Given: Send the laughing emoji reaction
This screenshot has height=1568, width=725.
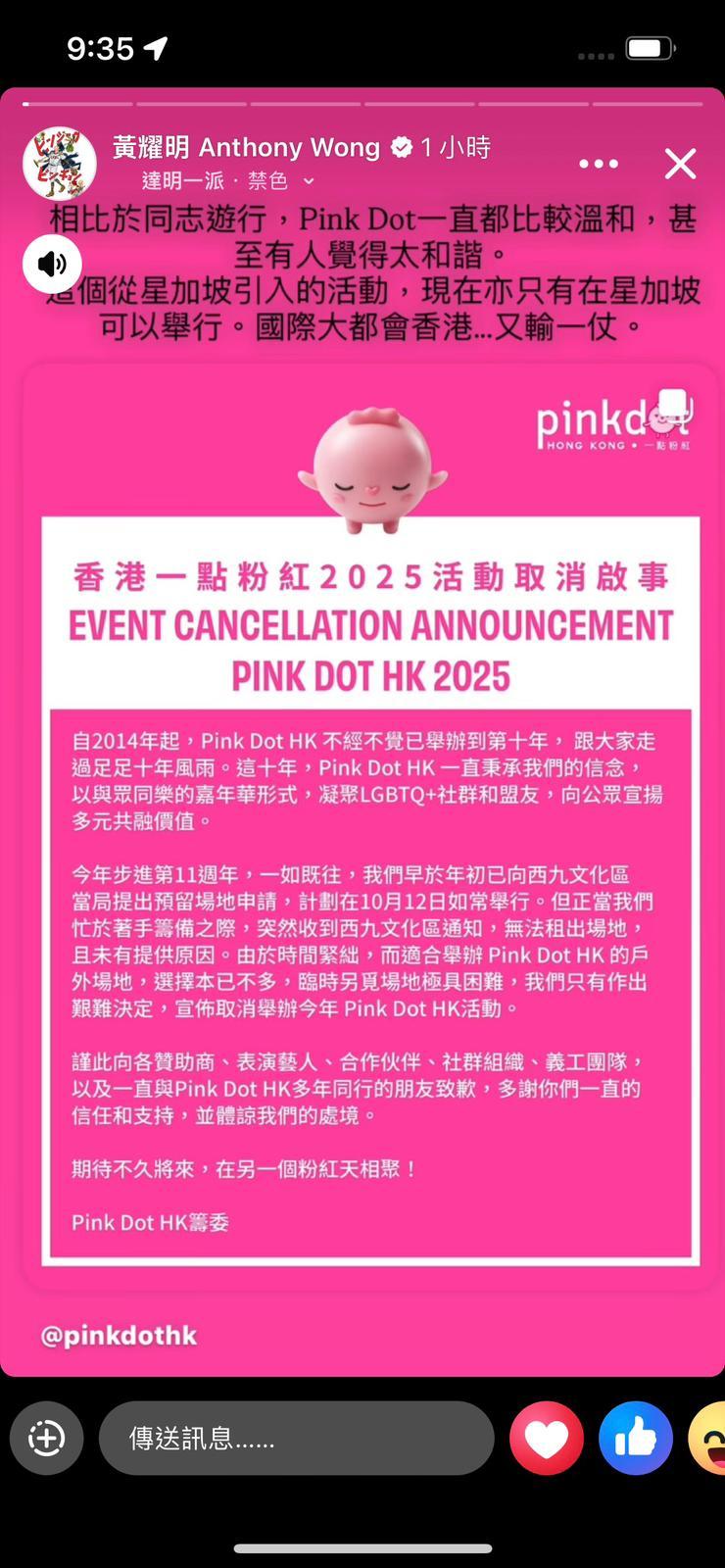Looking at the screenshot, I should (710, 1438).
